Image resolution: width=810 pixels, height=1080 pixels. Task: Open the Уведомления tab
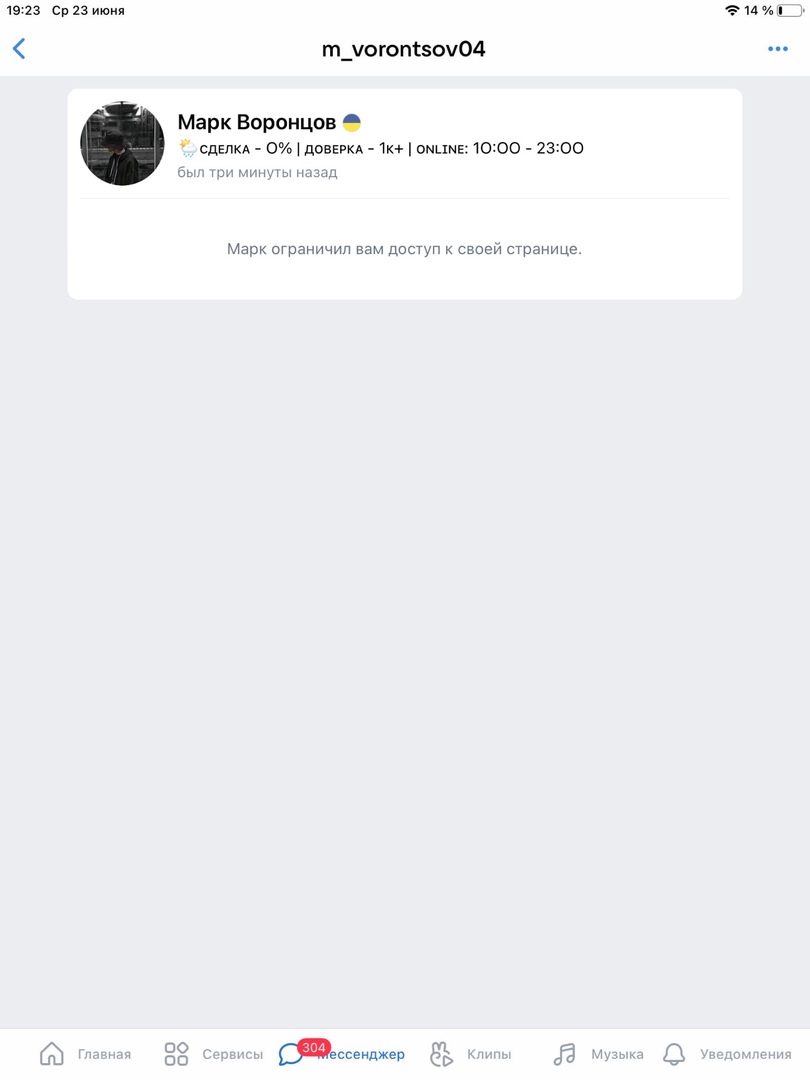(727, 1054)
